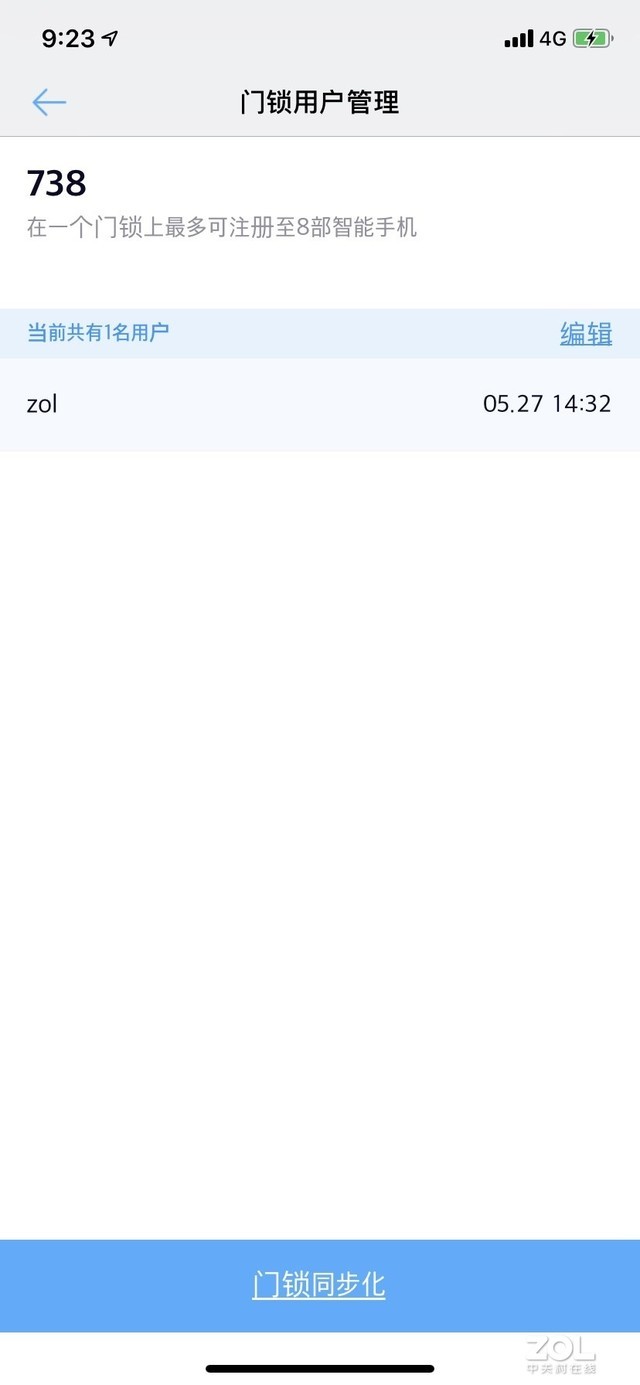
Task: Go back using the arrow icon
Action: click(49, 102)
